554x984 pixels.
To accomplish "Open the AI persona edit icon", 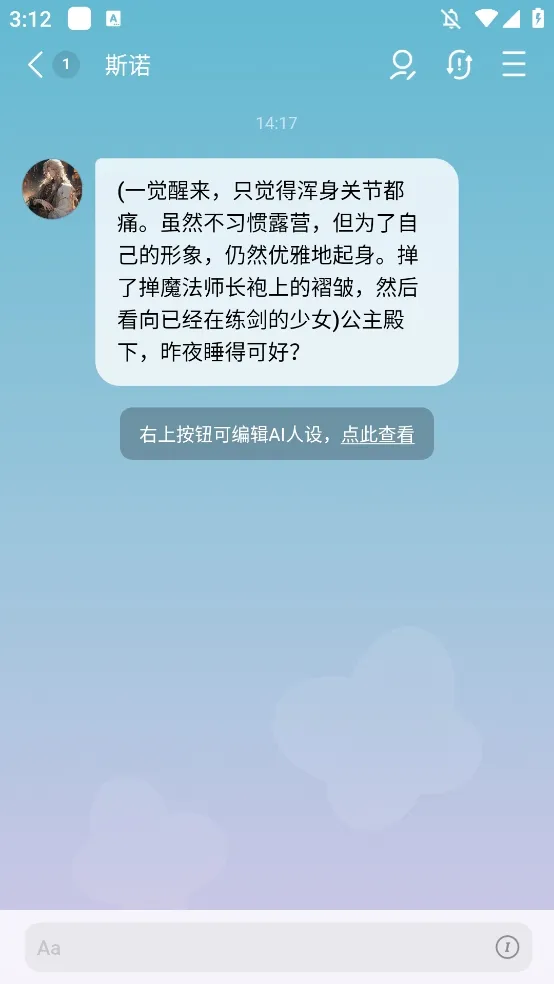I will click(402, 65).
